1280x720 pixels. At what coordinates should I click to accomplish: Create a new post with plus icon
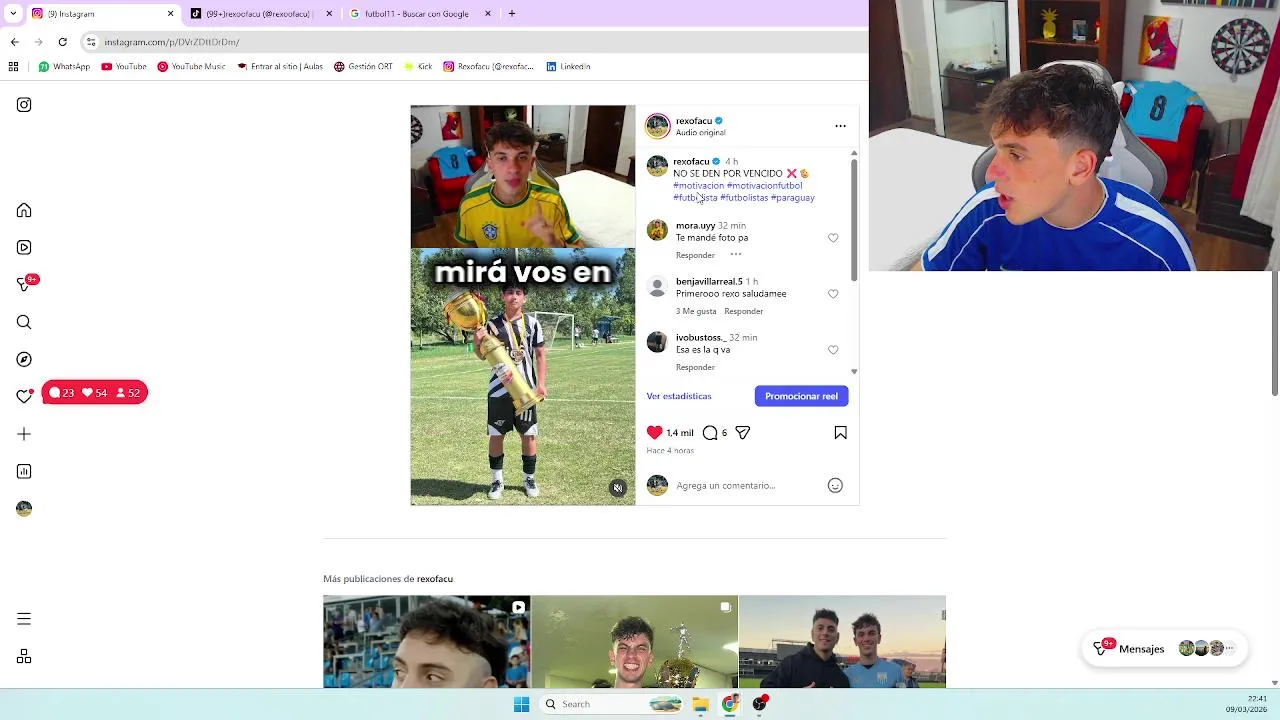[x=24, y=434]
